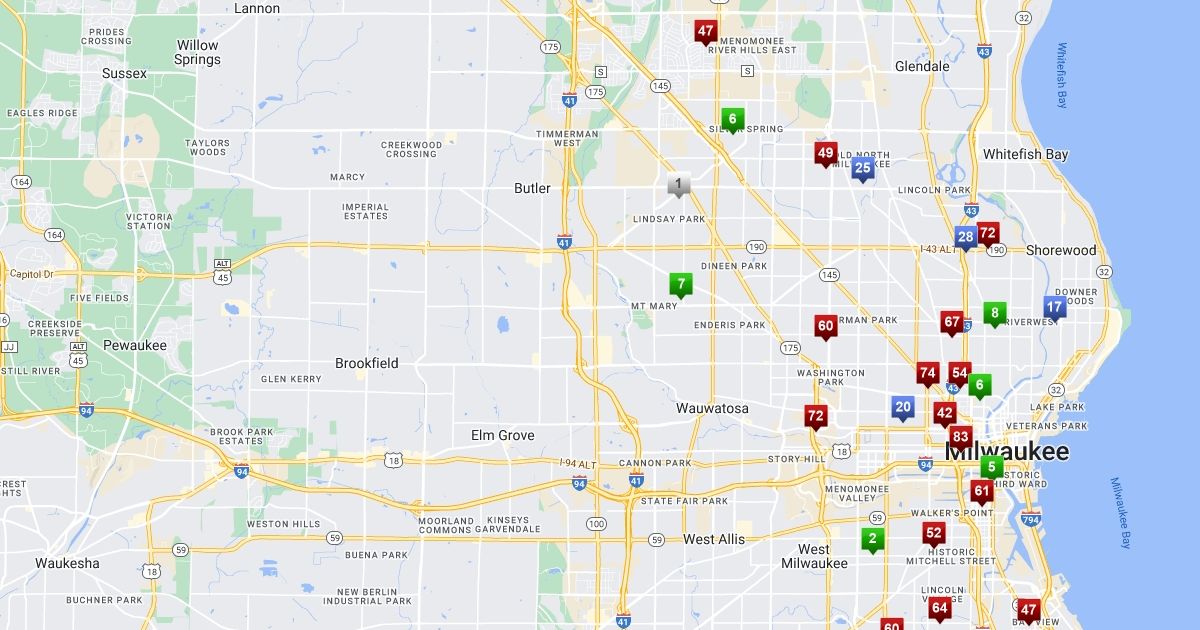
Task: Tap blue marker 28 near I-43
Action: point(965,237)
